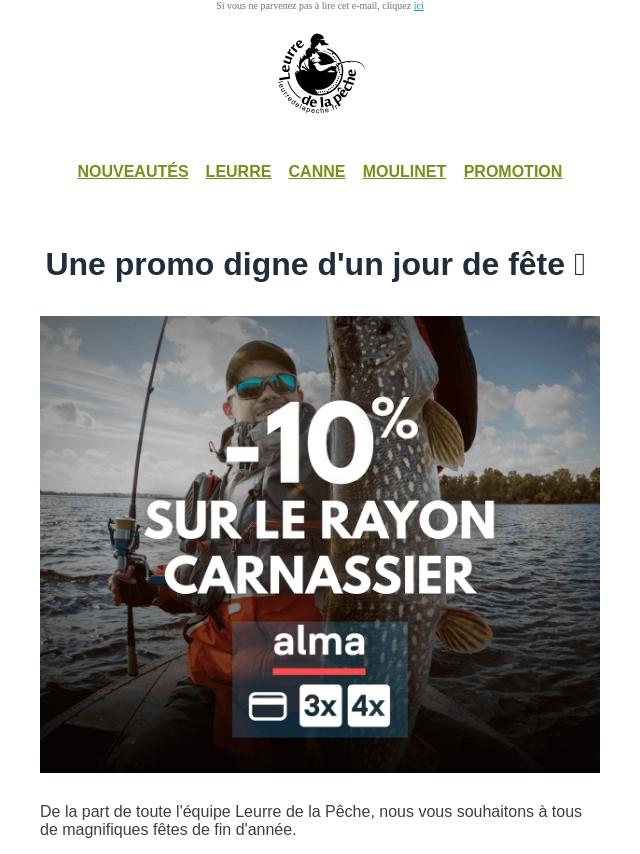This screenshot has width=640, height=854.
Task: Open the CANNE category link
Action: click(x=316, y=172)
